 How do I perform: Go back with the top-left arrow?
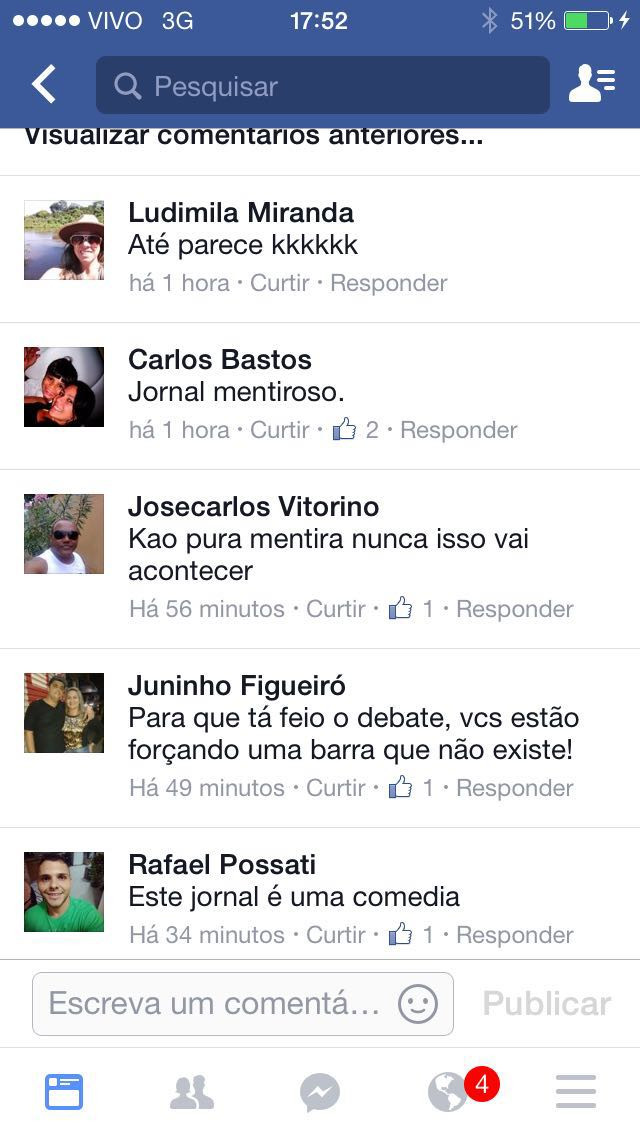43,85
